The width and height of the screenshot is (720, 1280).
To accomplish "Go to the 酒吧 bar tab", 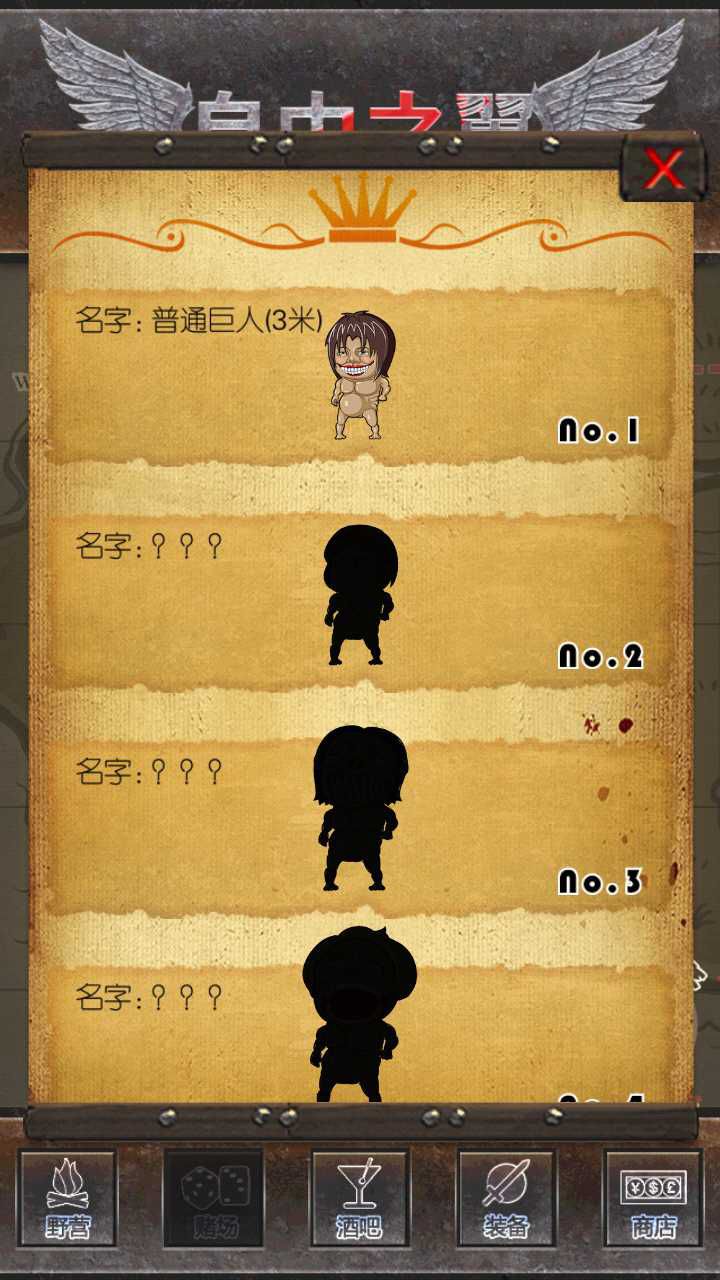I will click(360, 1197).
